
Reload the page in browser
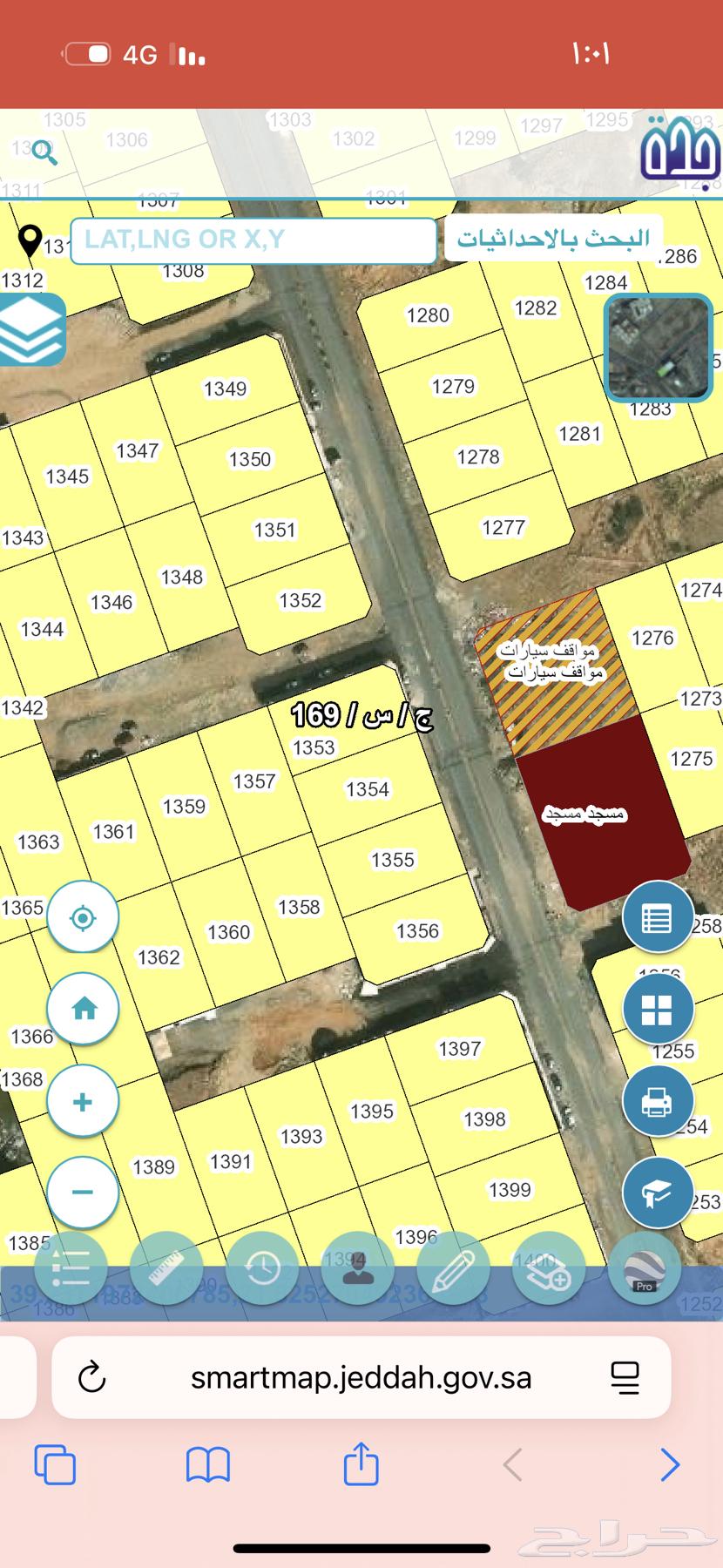click(x=92, y=1378)
